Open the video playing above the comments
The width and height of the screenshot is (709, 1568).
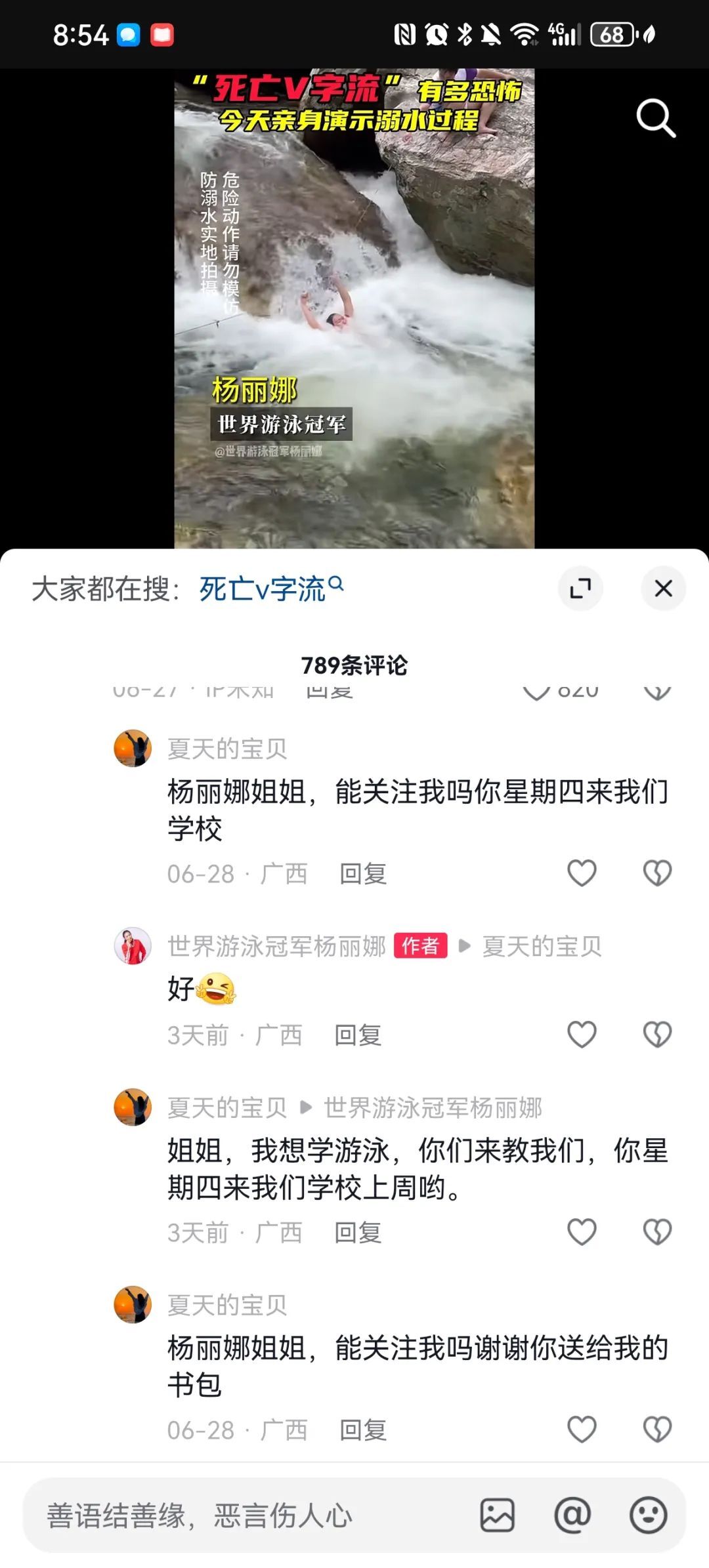354,308
